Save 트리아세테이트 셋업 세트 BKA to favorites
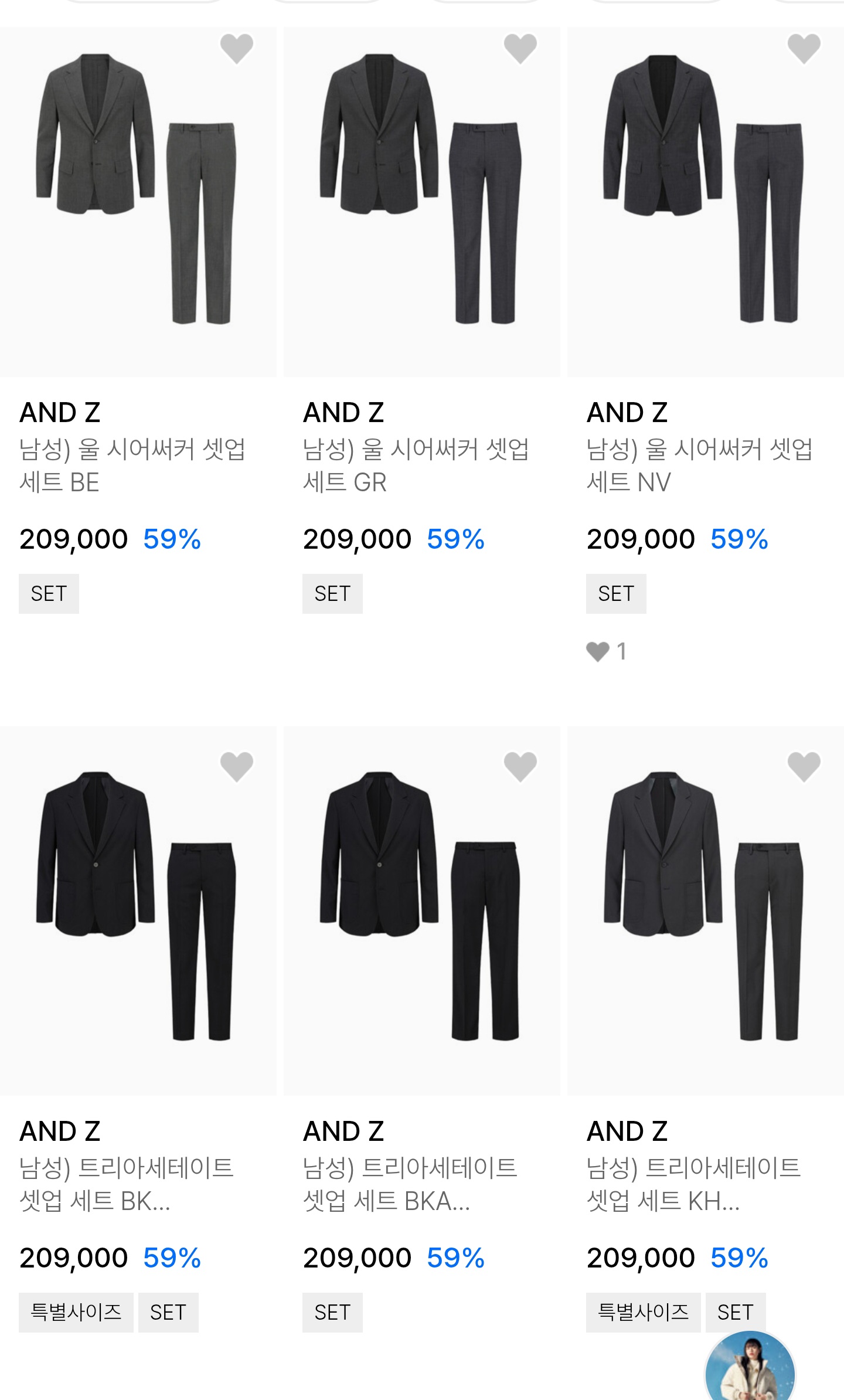Screen dimensions: 844x1400 520,766
